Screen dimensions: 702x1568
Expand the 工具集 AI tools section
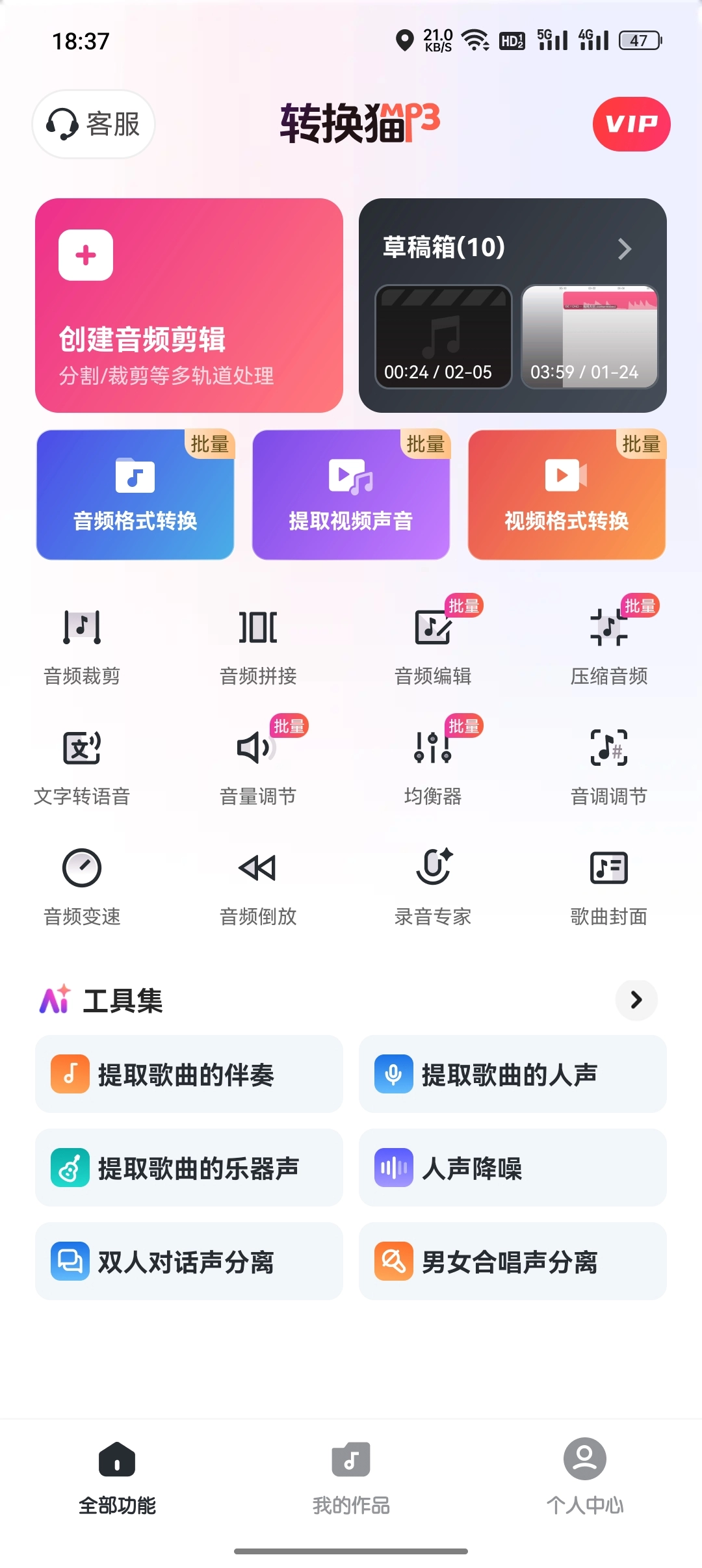(x=636, y=1001)
